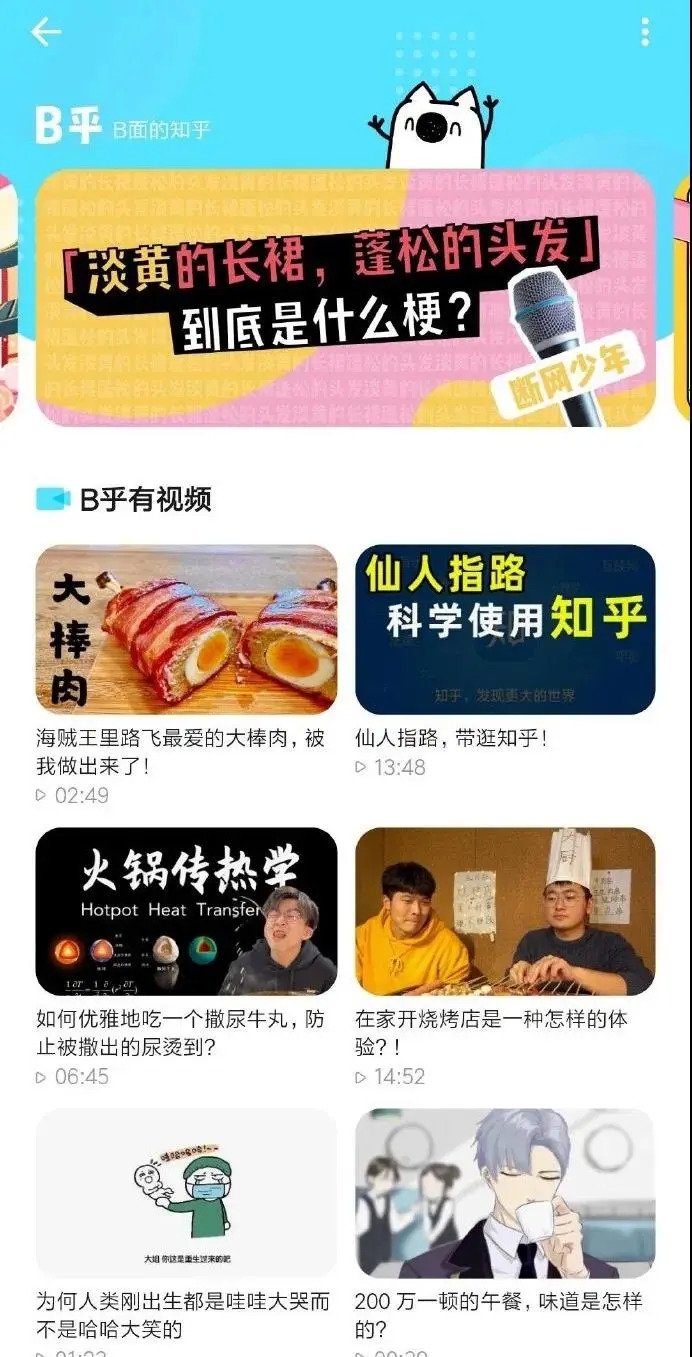Open the 为何人类刚出生都是哇哇大哭 video
692x1357 pixels.
point(186,1192)
